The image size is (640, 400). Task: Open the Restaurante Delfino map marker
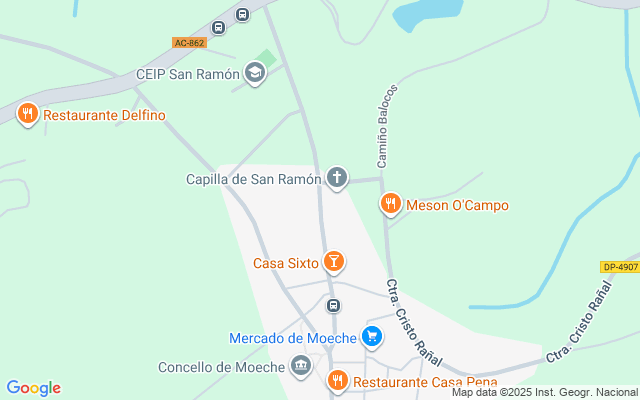click(28, 114)
